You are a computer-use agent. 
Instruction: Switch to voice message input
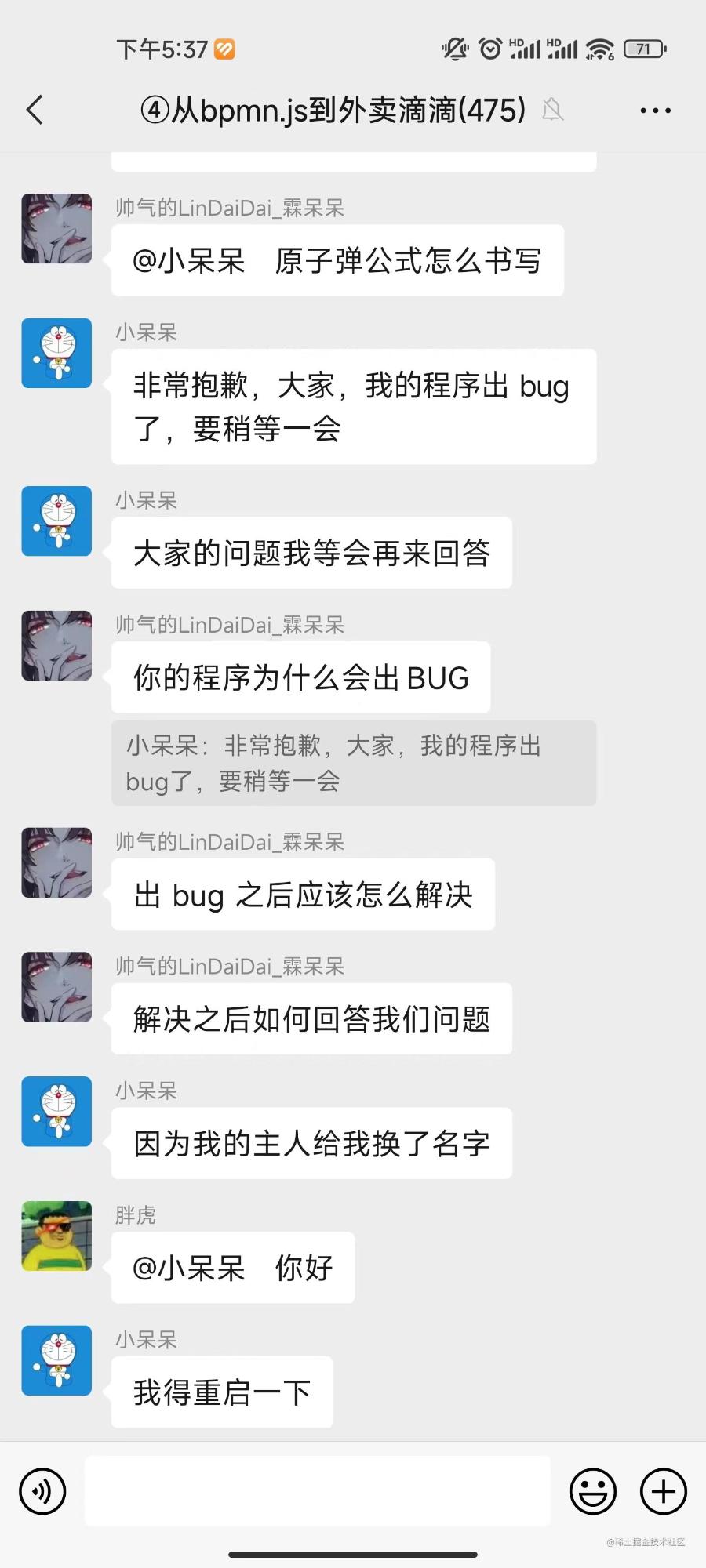(42, 1490)
